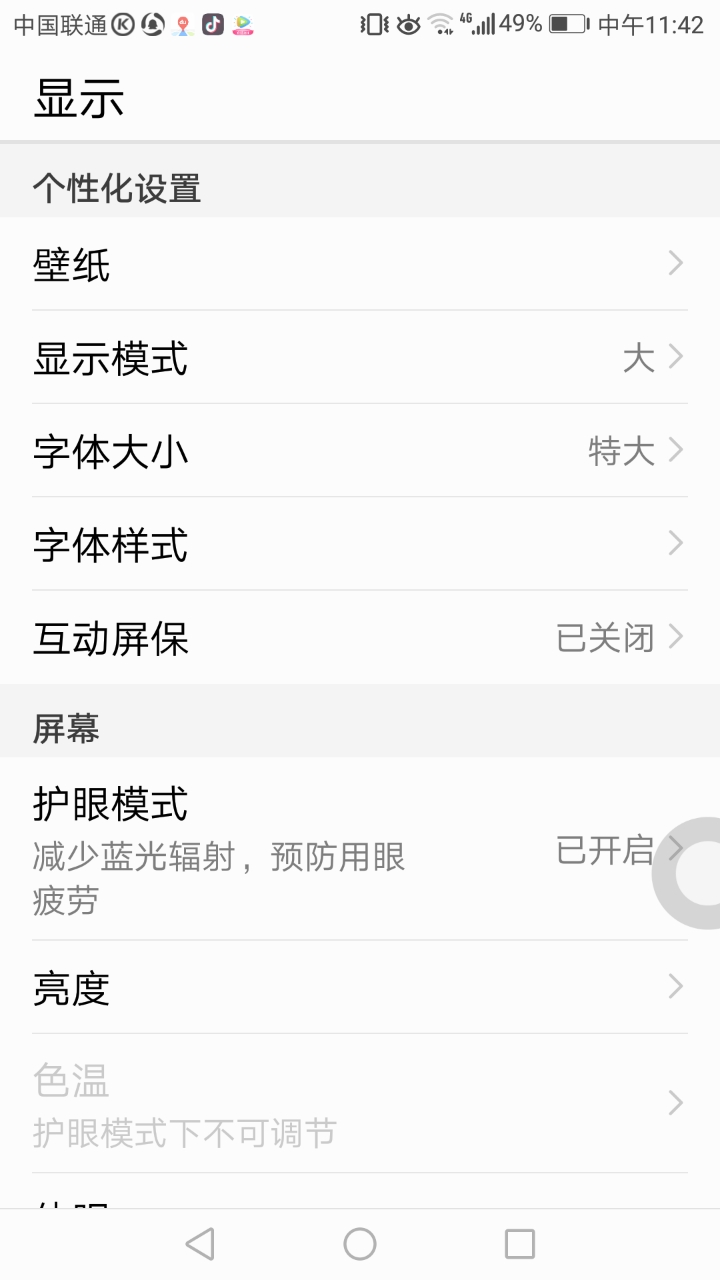This screenshot has width=720, height=1280.
Task: Return to the home screen
Action: pyautogui.click(x=360, y=1244)
